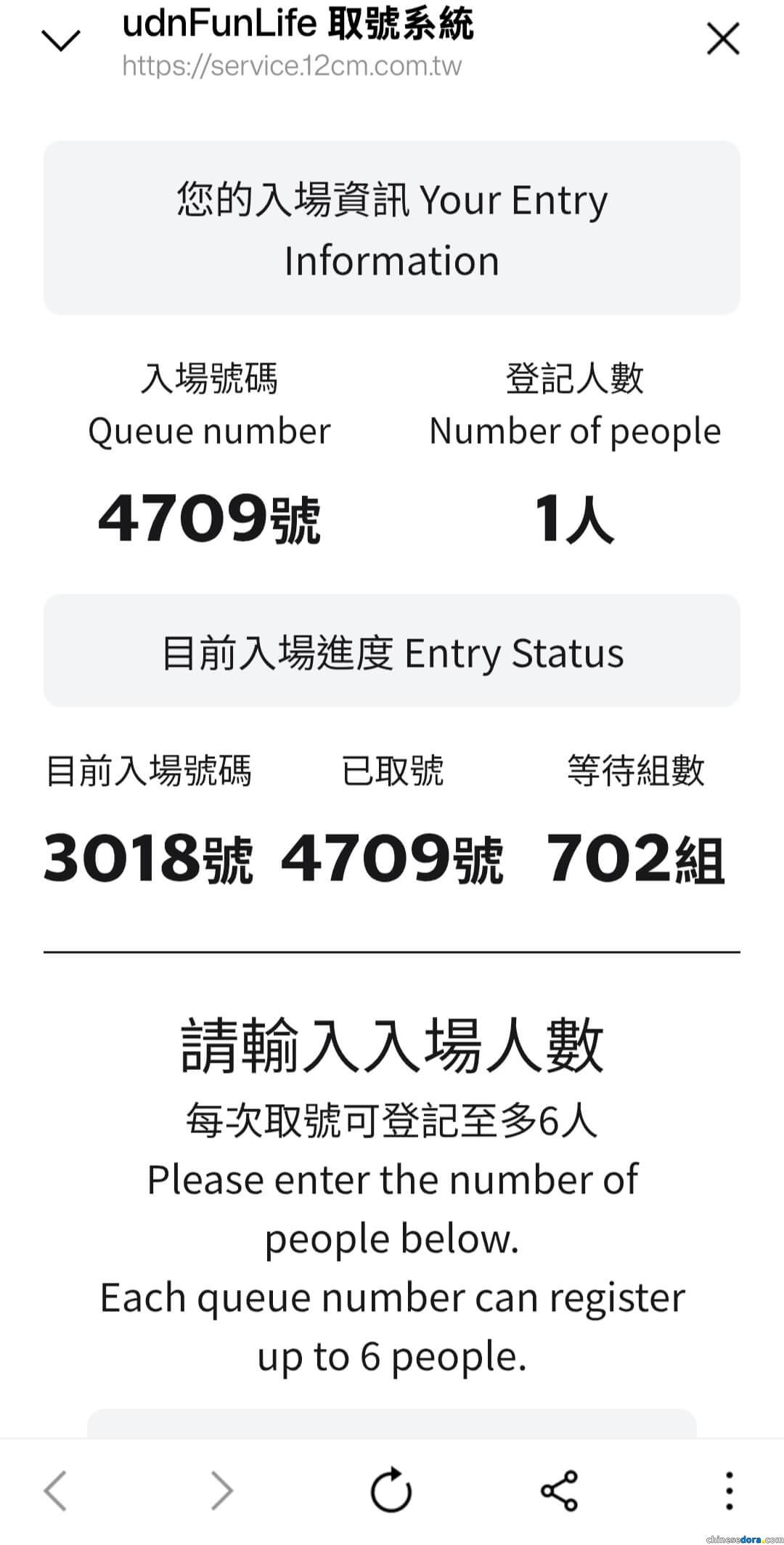Open the browser overflow menu

coord(729,1491)
